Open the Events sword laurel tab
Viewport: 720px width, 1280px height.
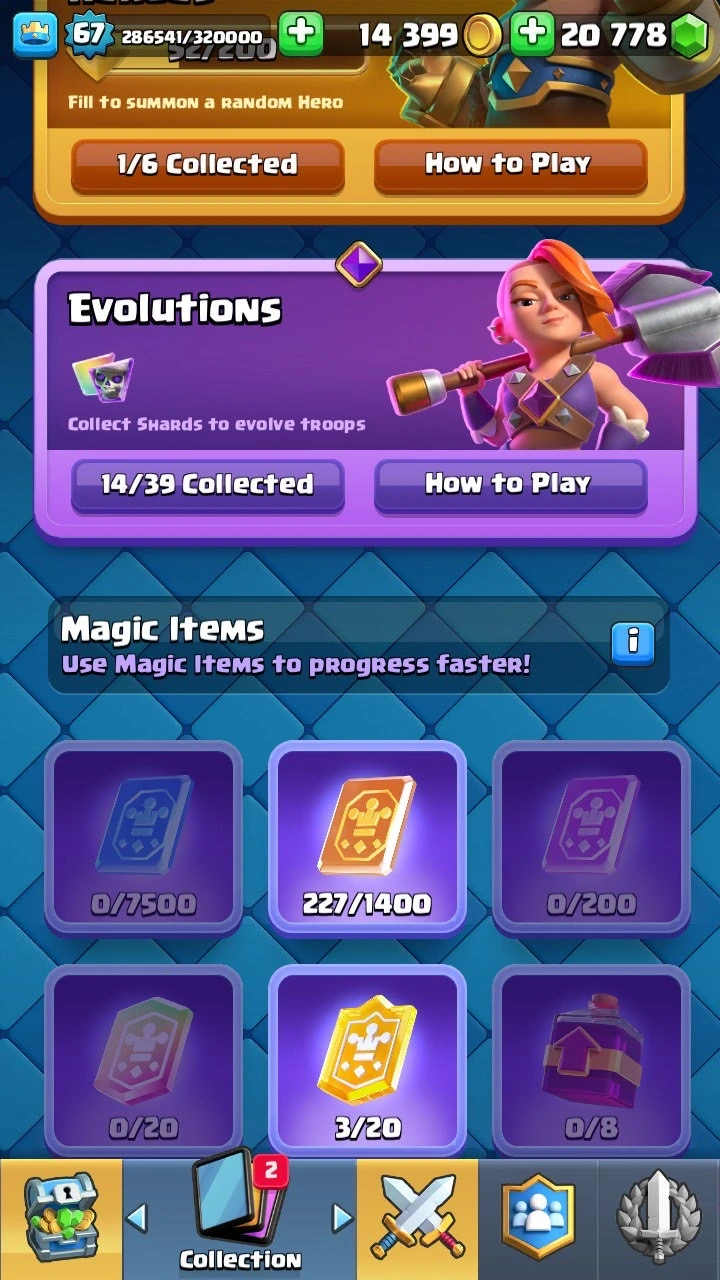(x=658, y=1220)
